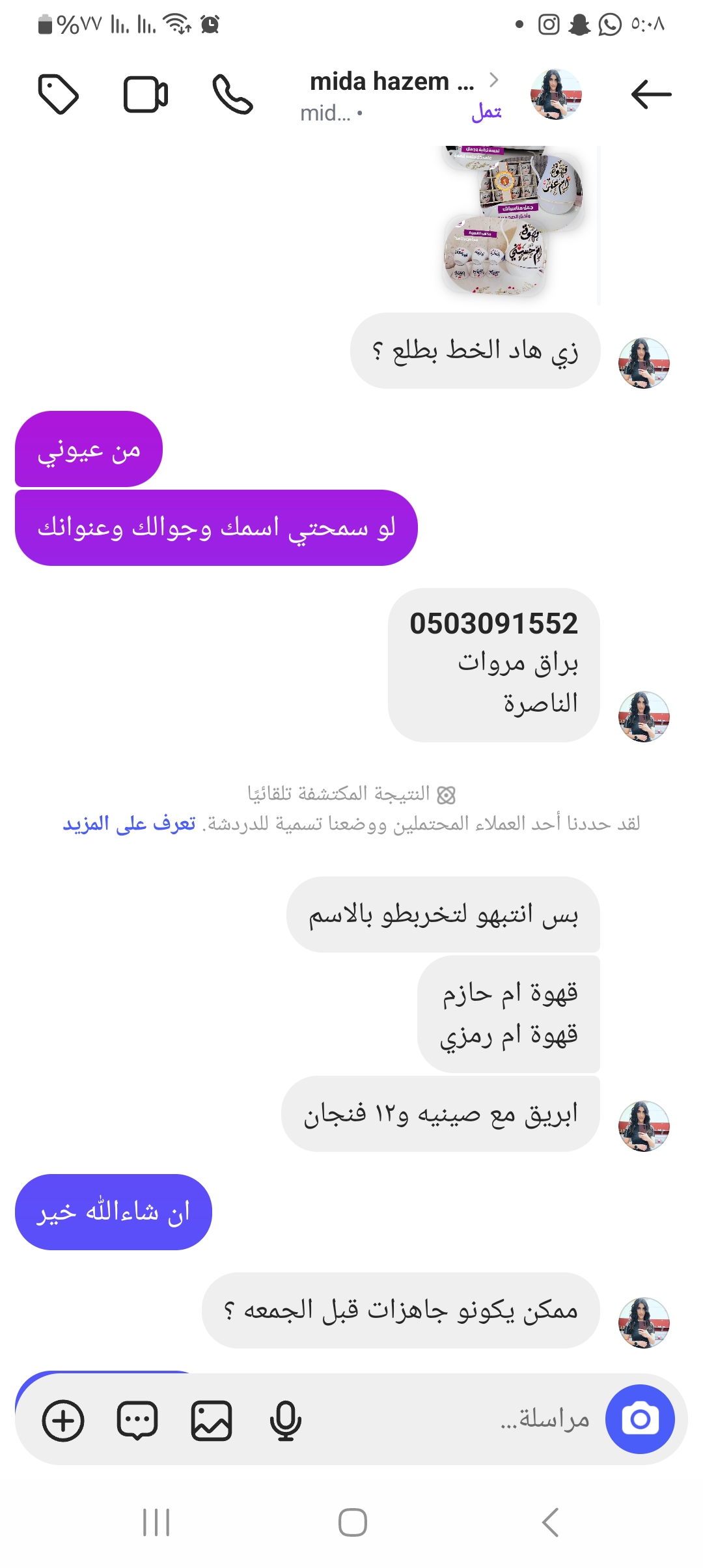View the shared coffee set picture
Image resolution: width=703 pixels, height=1568 pixels.
tap(513, 221)
